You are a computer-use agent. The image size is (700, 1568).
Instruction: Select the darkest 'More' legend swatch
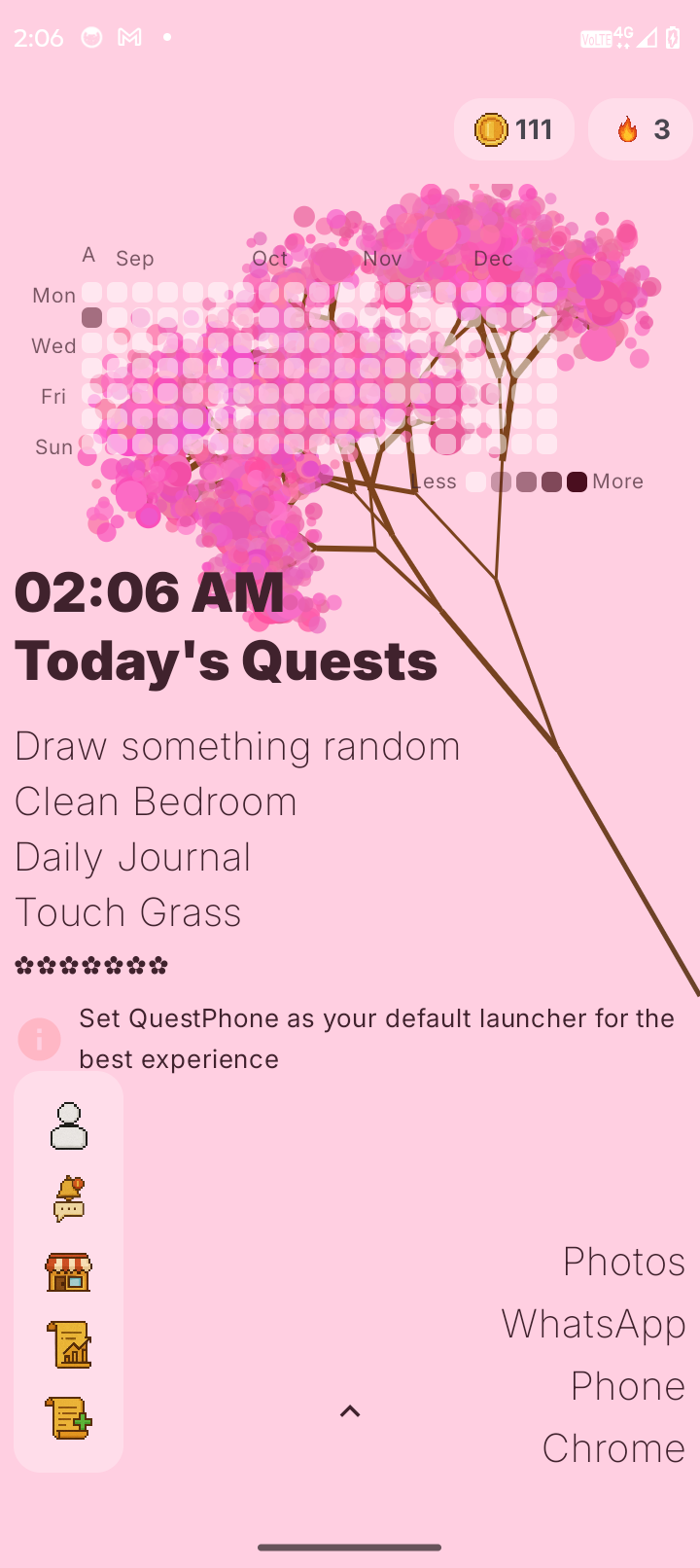pos(576,481)
